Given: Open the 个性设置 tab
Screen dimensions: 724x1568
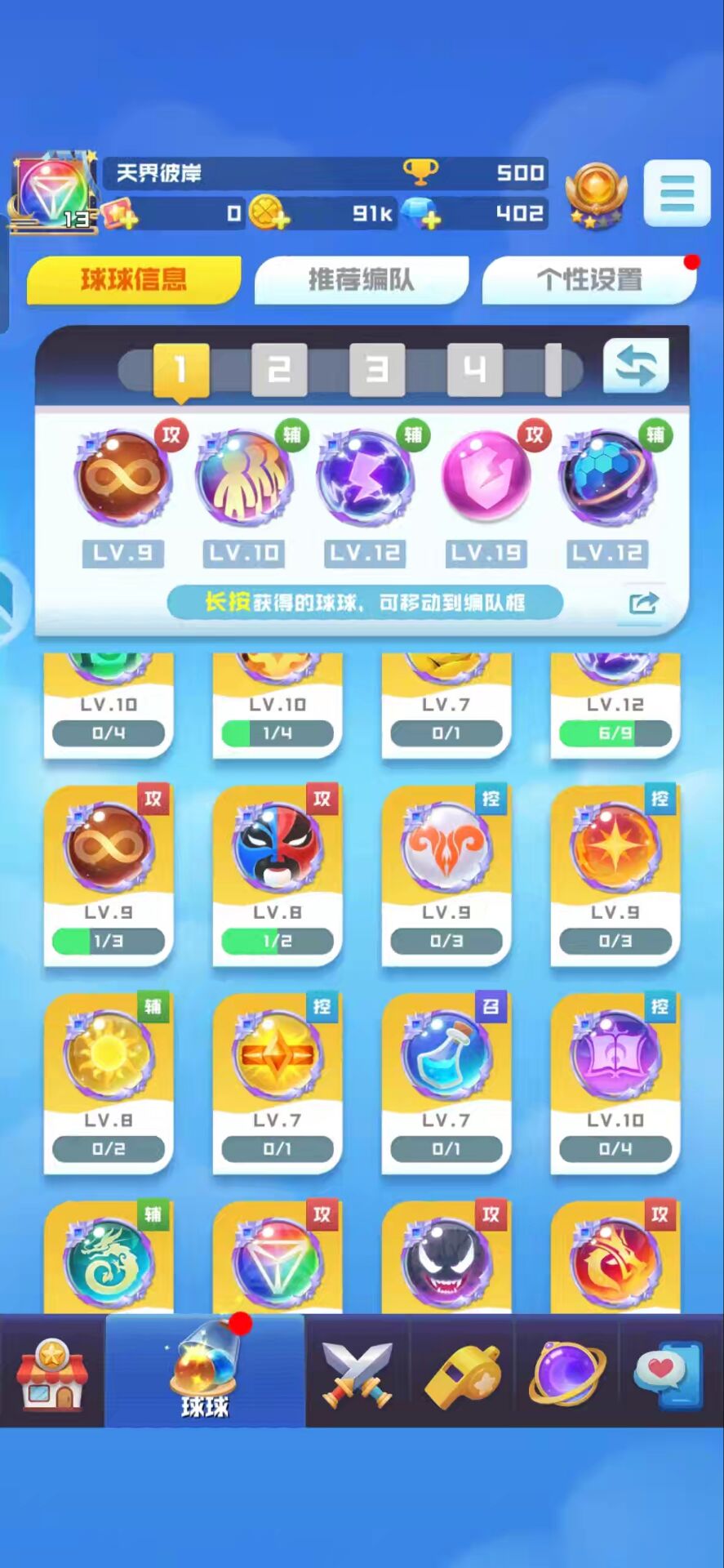Looking at the screenshot, I should coord(589,279).
